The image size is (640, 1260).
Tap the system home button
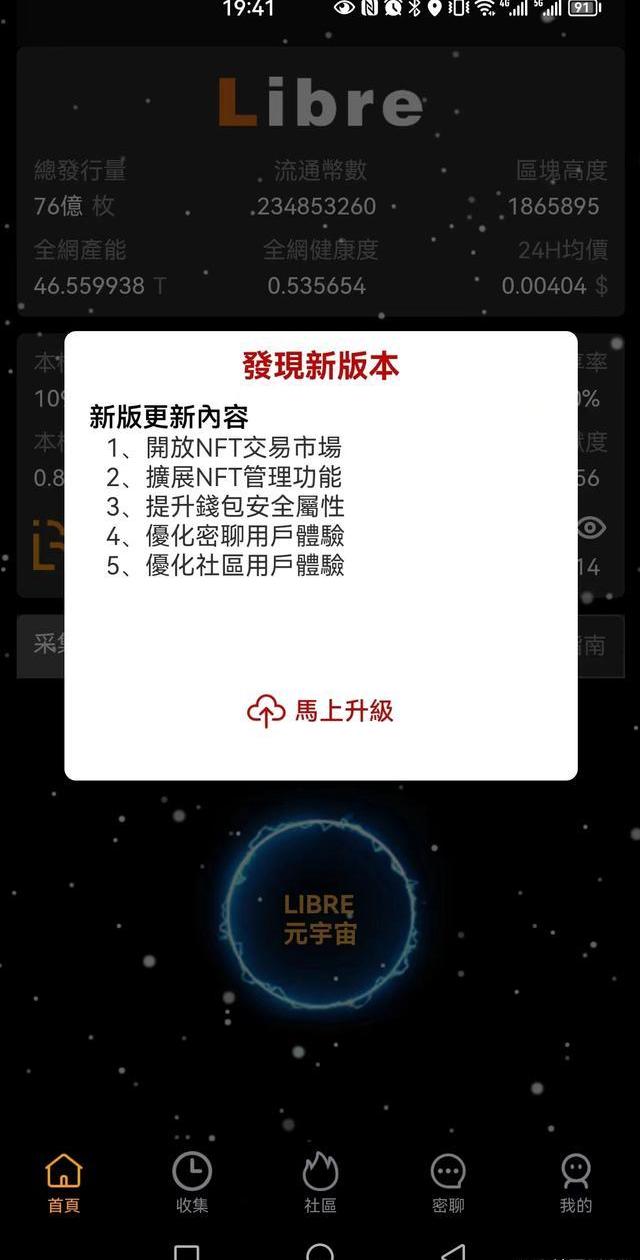point(320,1252)
